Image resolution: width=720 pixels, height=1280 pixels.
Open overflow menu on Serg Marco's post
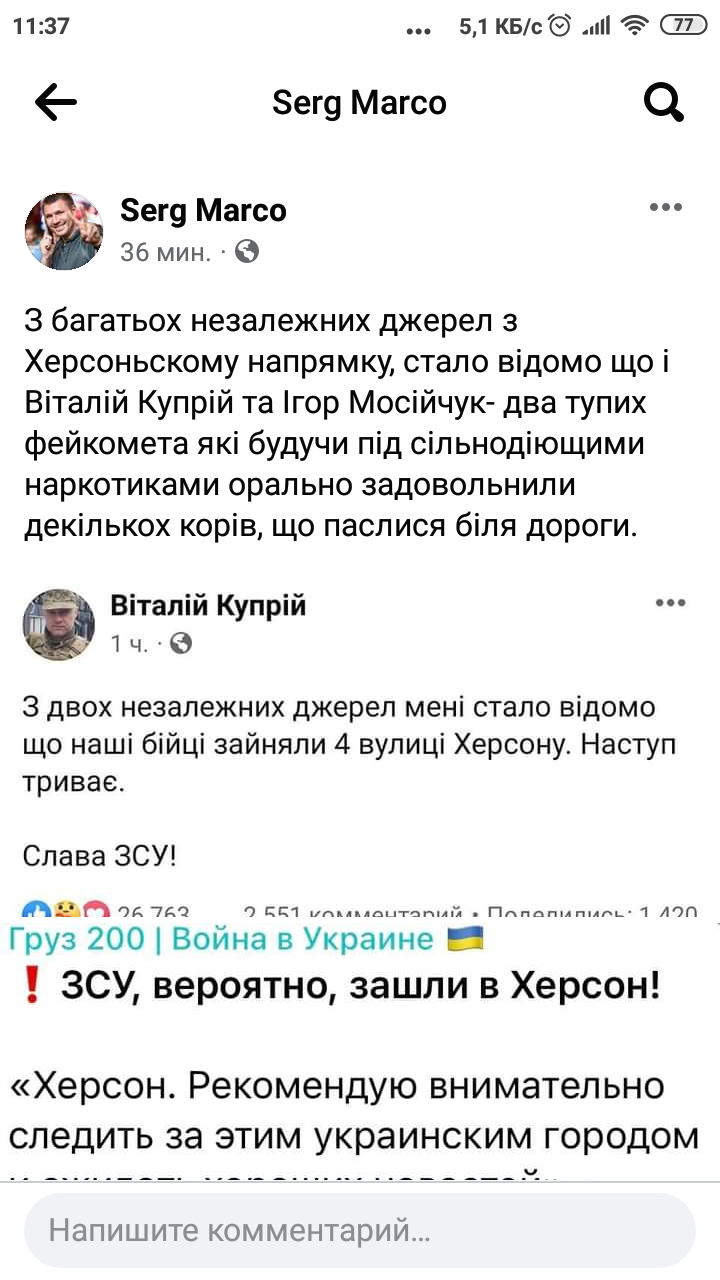(x=665, y=208)
